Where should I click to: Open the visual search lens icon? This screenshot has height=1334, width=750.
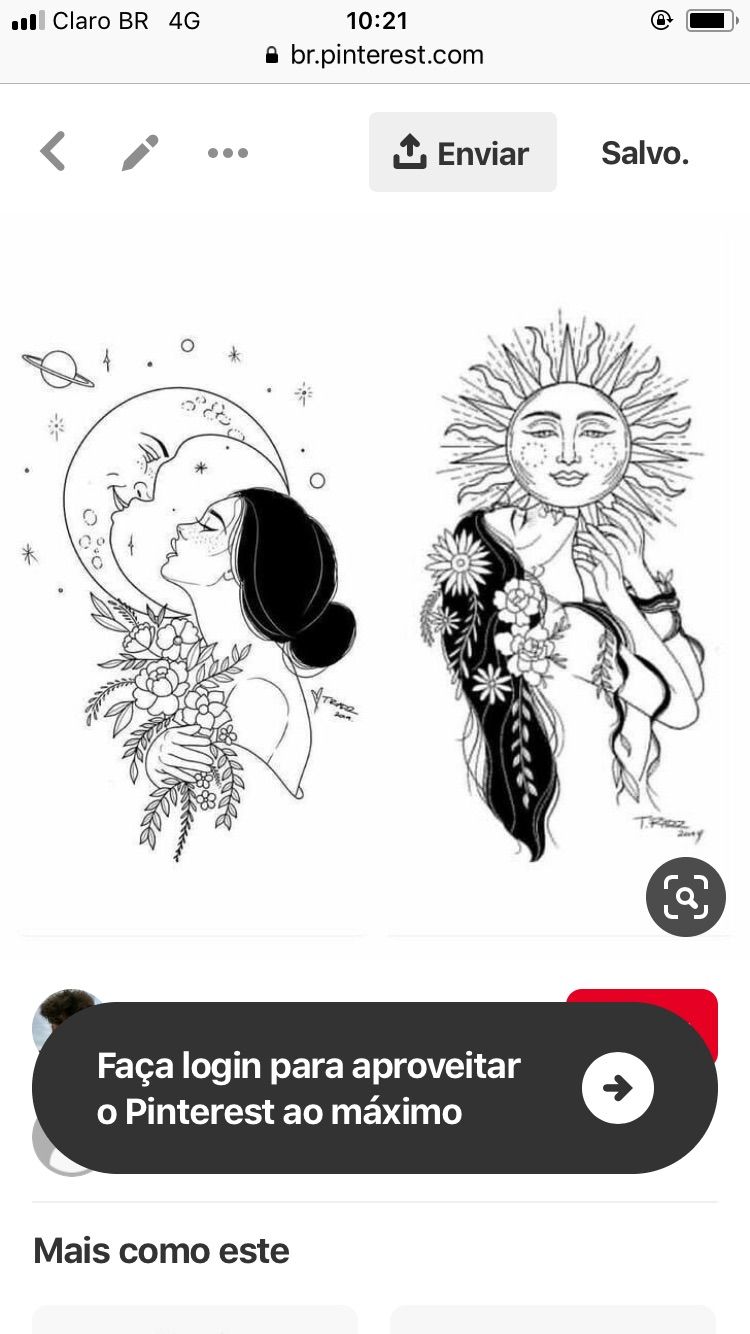(x=685, y=896)
